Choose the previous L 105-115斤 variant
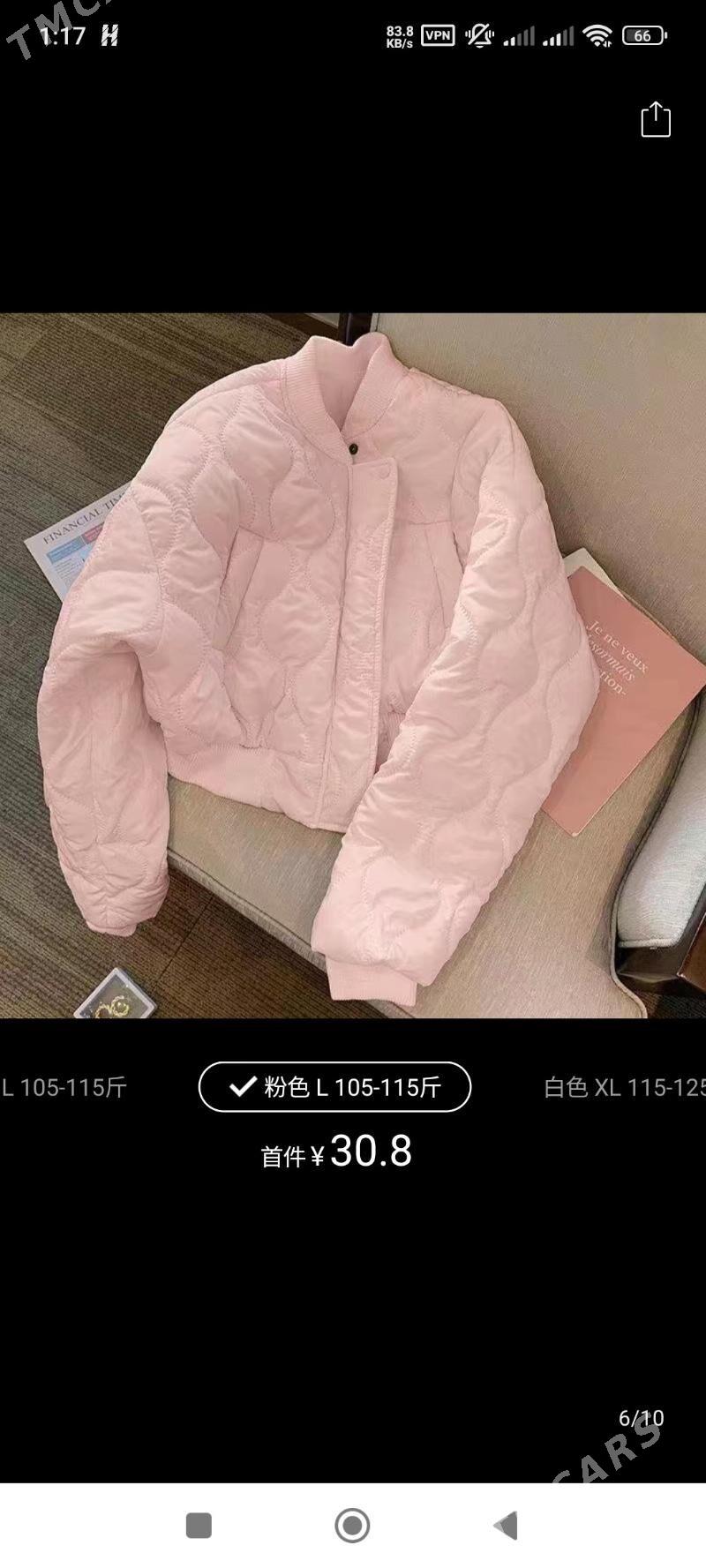Image resolution: width=706 pixels, height=1568 pixels. (x=64, y=1087)
